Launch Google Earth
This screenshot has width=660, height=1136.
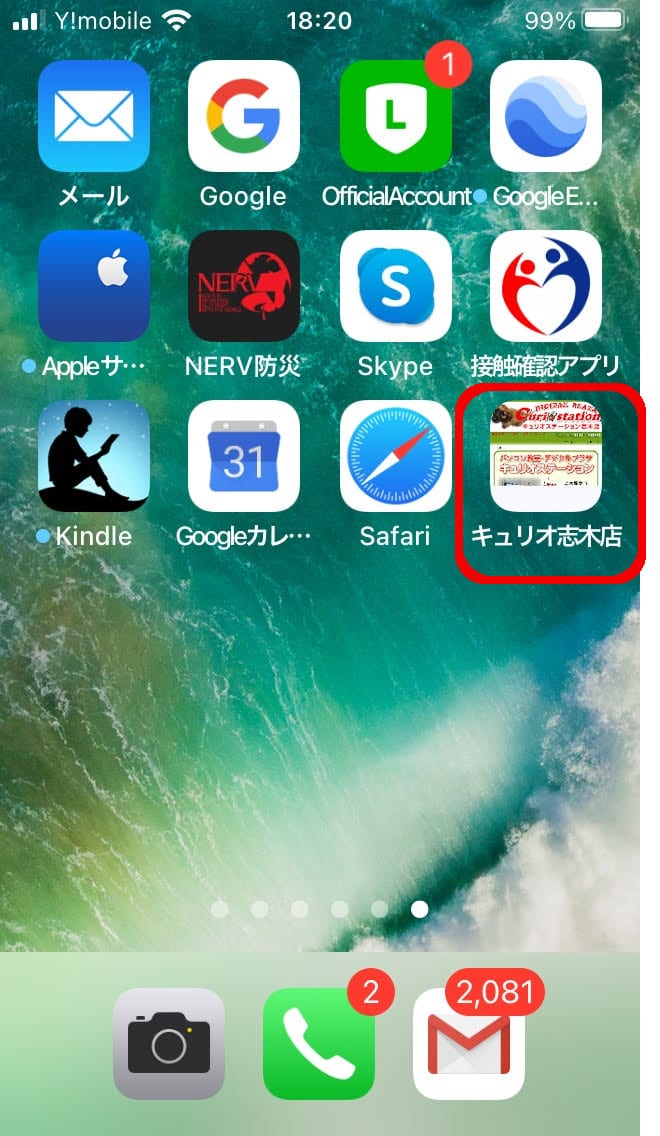click(546, 116)
